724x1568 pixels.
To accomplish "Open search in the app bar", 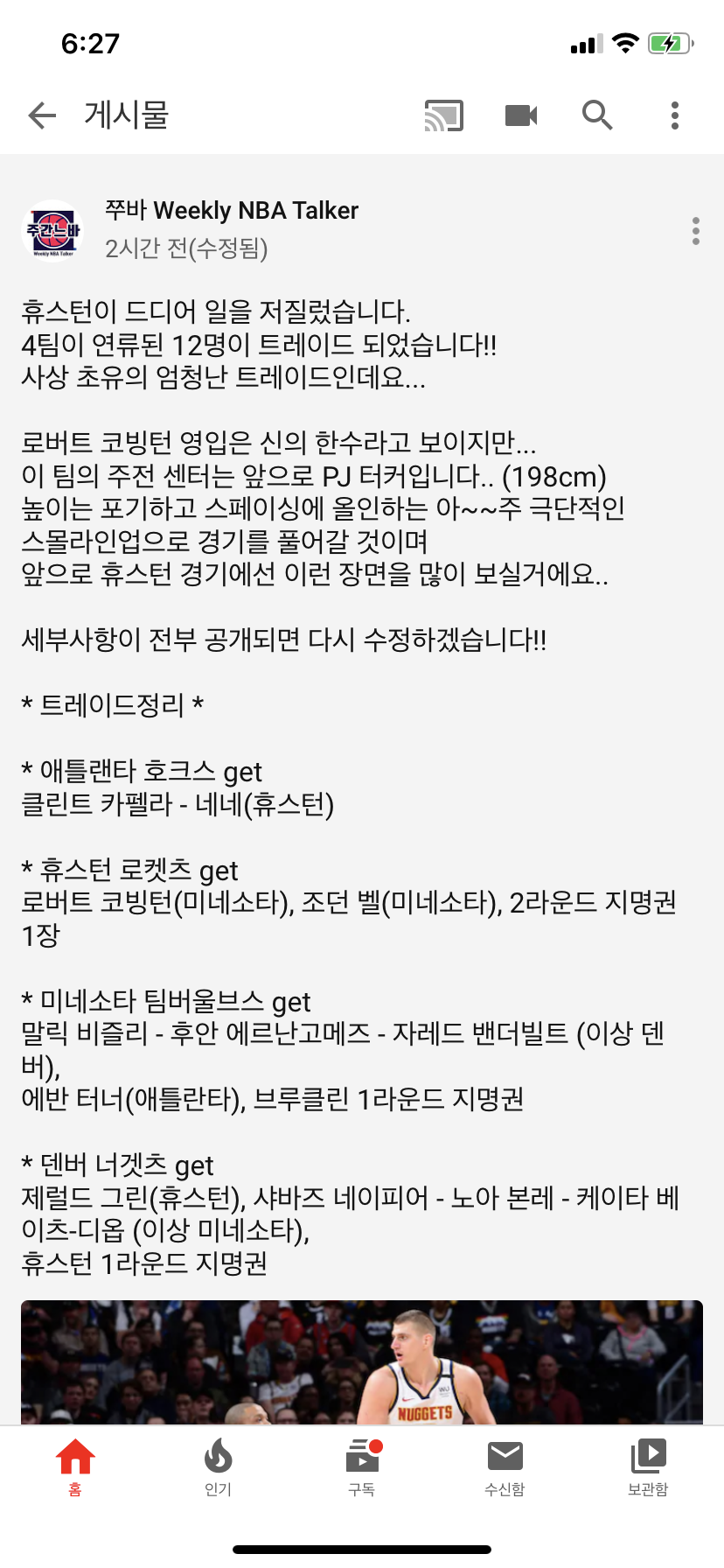I will coord(597,115).
